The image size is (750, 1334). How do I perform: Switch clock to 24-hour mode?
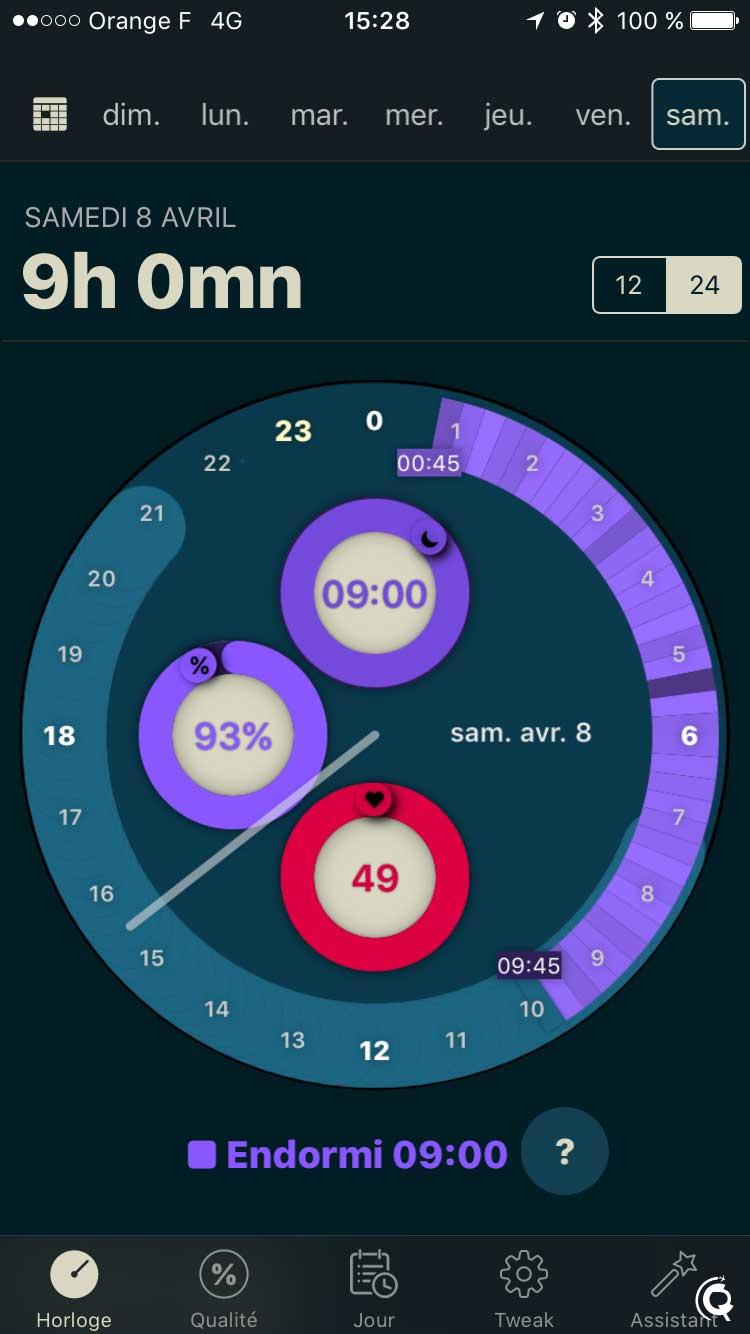[704, 286]
